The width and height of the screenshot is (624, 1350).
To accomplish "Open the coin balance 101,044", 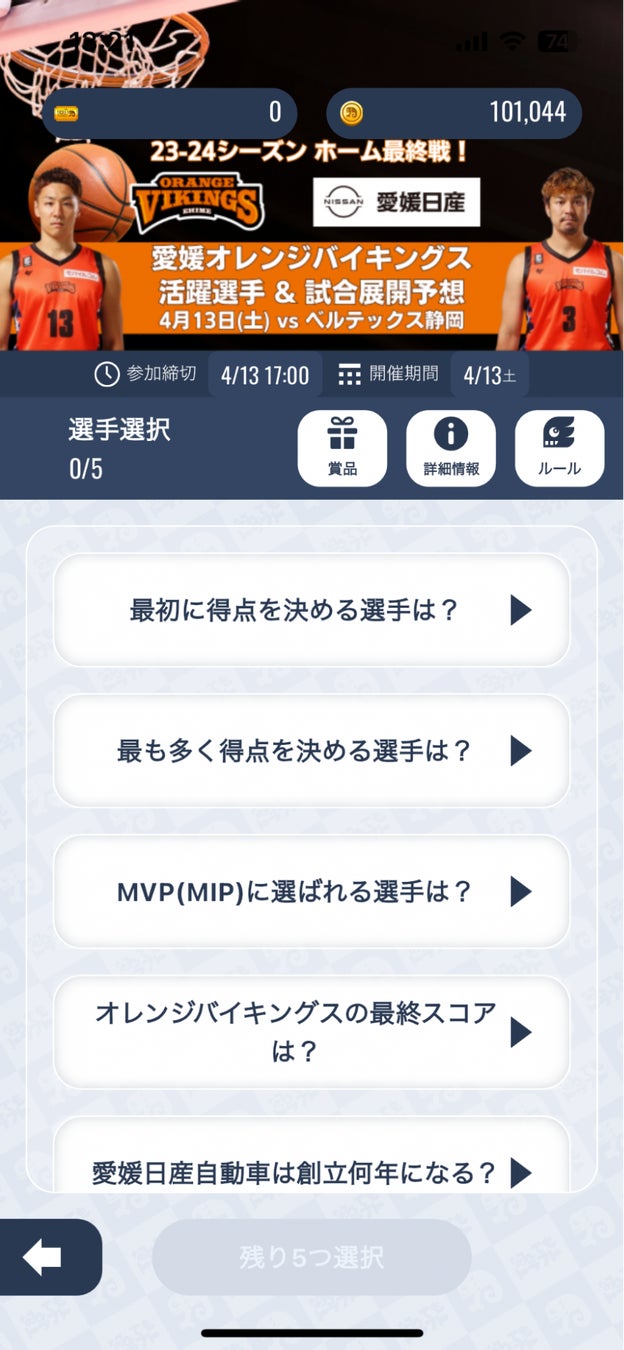I will (454, 113).
